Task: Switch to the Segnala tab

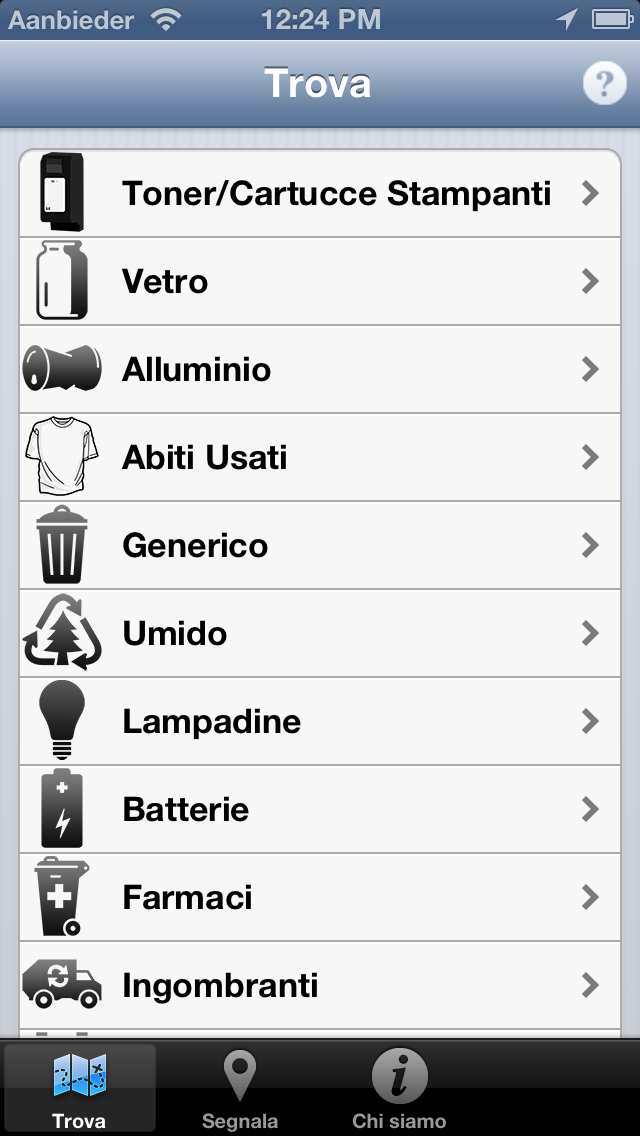Action: coord(240,1090)
